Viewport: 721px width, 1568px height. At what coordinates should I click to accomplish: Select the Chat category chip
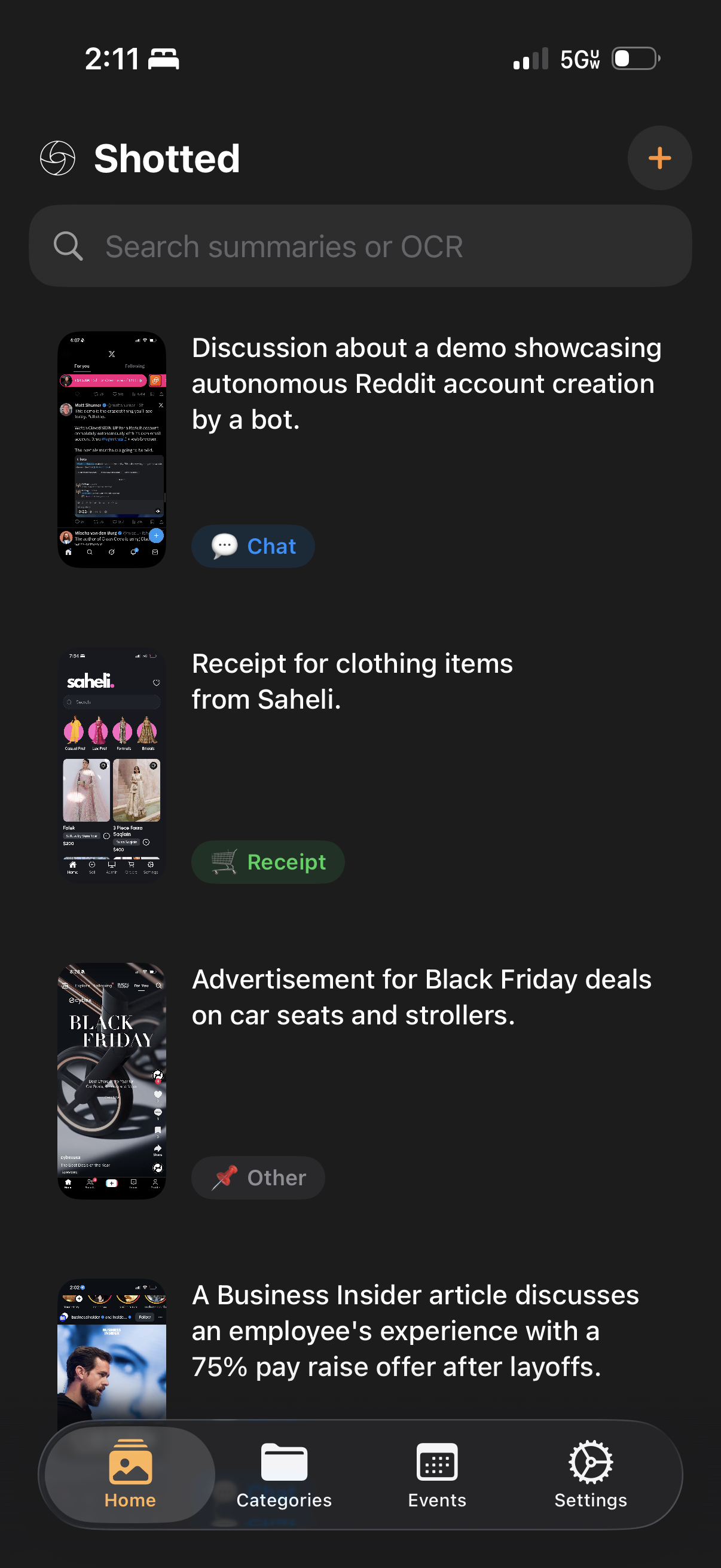pos(252,546)
